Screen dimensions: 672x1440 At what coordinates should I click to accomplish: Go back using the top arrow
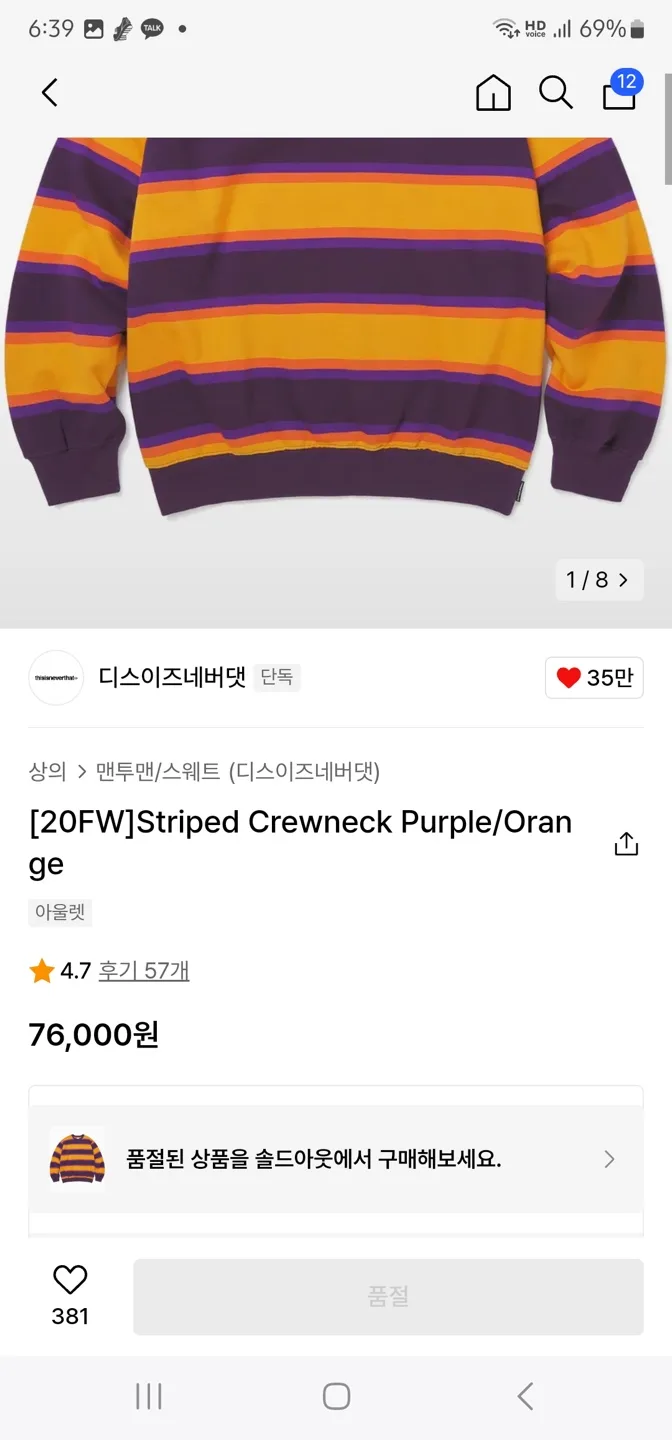(49, 93)
